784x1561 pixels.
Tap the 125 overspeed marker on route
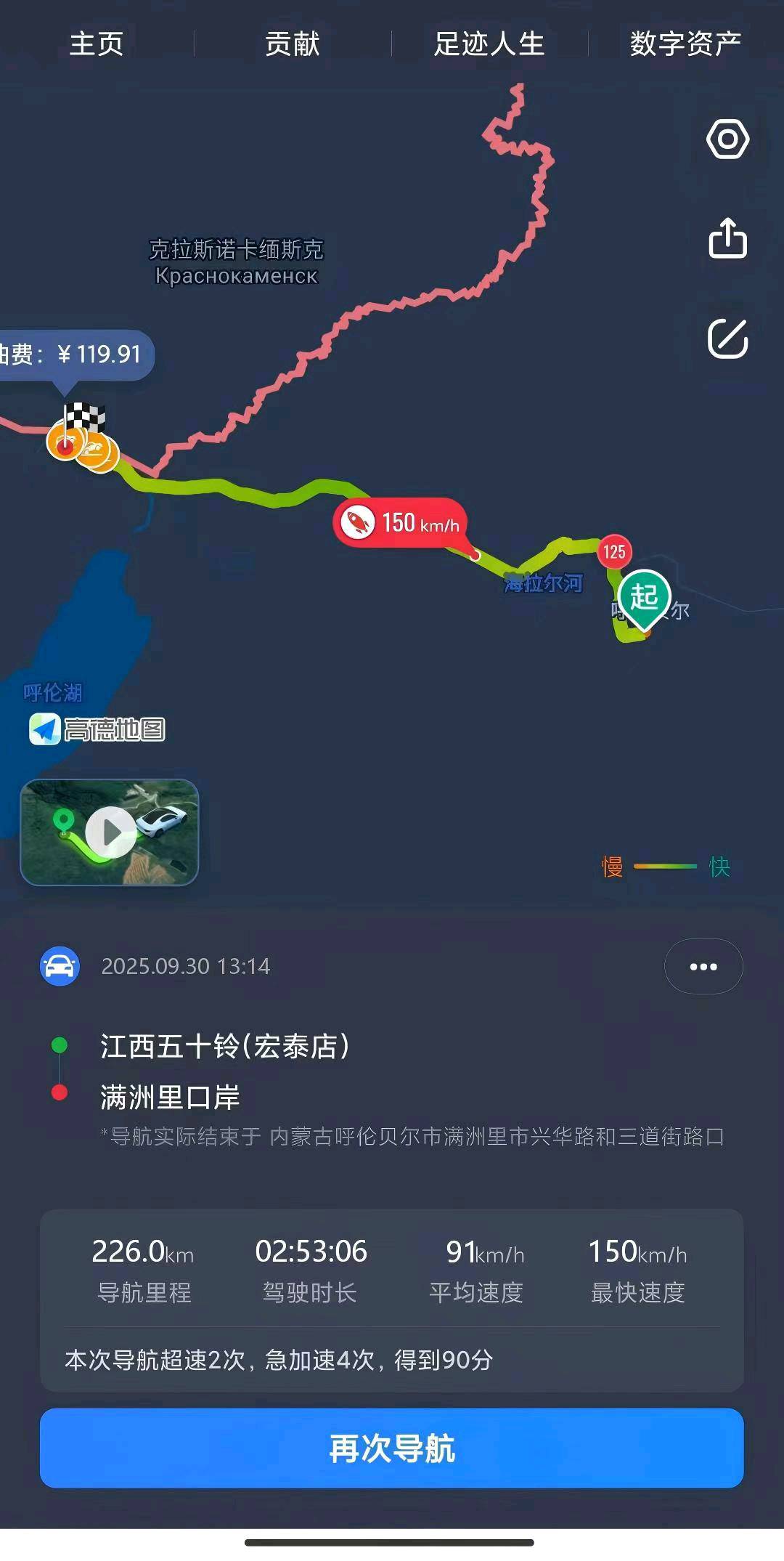tap(614, 552)
